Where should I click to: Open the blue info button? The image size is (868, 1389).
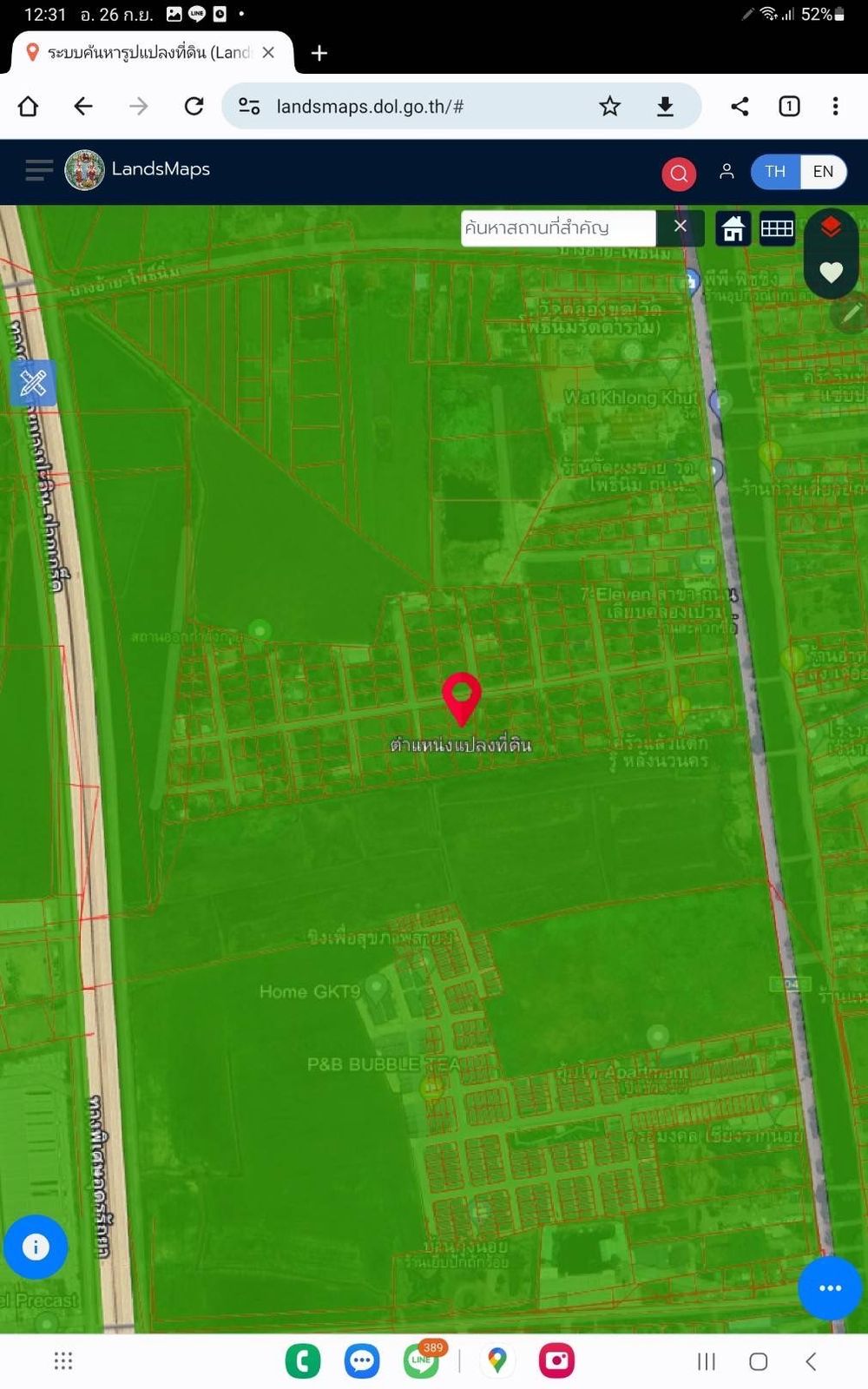click(x=36, y=1247)
